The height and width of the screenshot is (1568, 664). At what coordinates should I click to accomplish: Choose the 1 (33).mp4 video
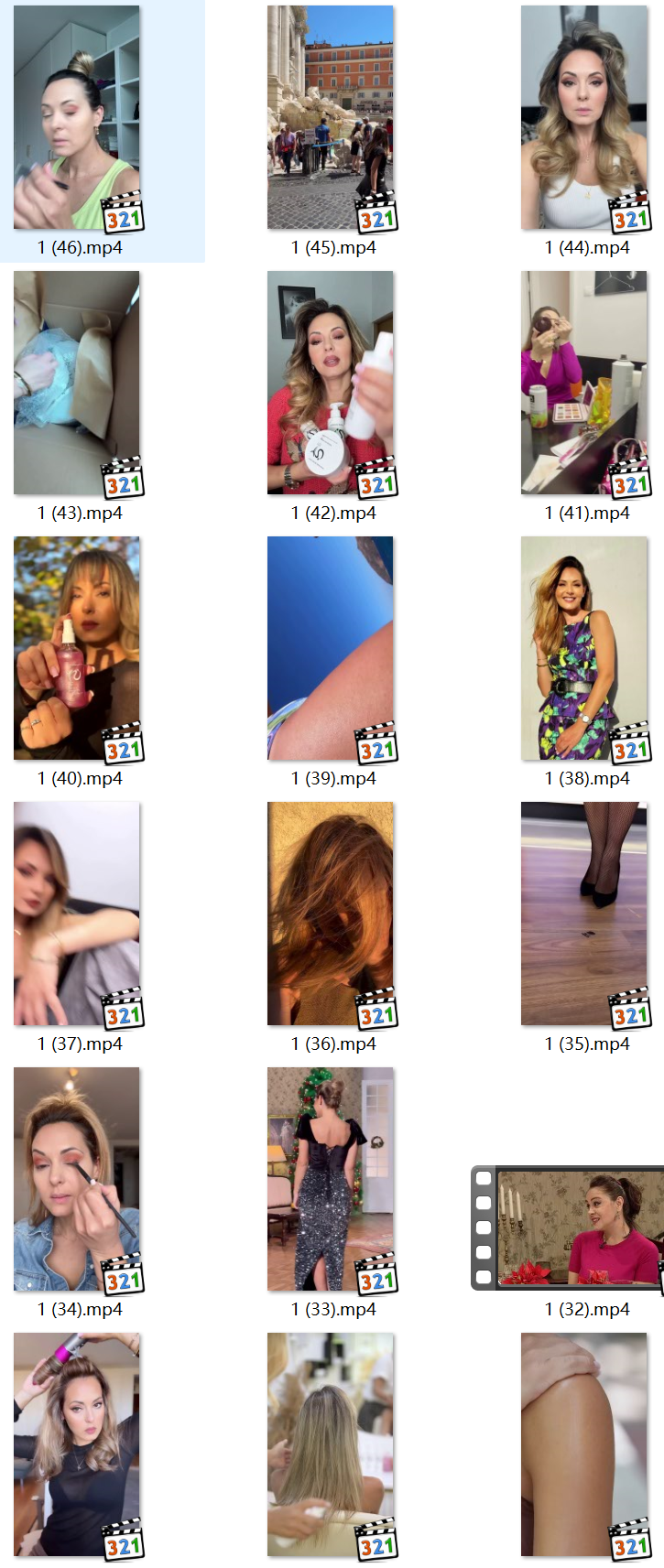coord(331,1180)
